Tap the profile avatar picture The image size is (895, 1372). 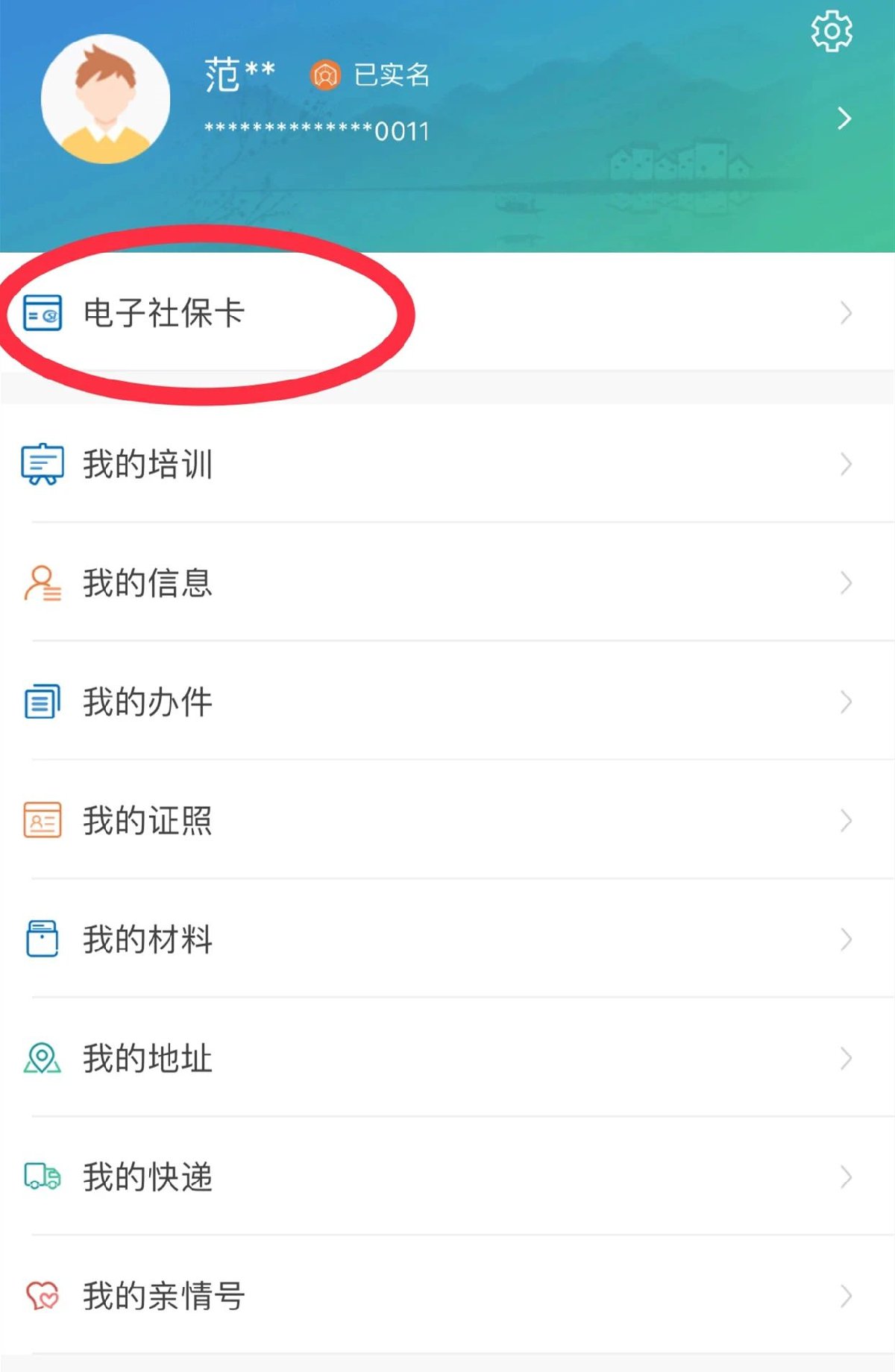pos(105,99)
